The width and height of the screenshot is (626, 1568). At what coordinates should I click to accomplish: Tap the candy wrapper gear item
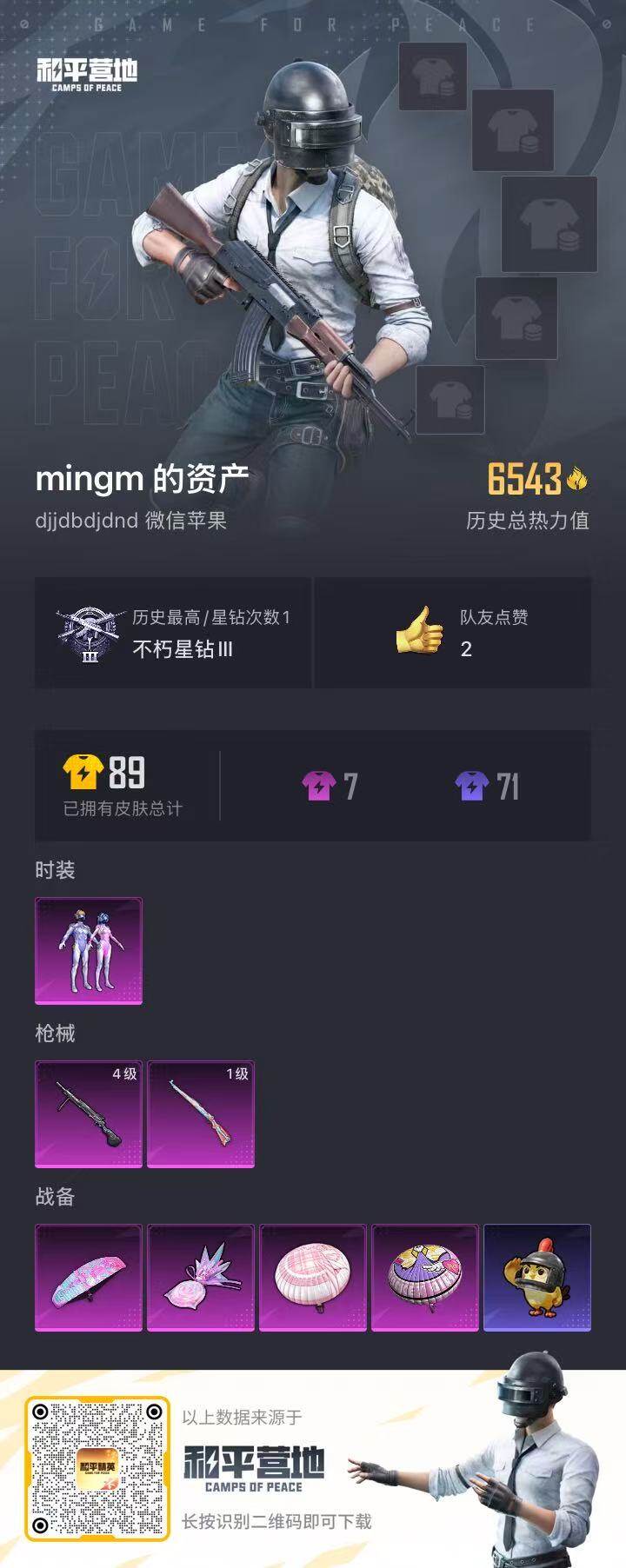pyautogui.click(x=200, y=1278)
